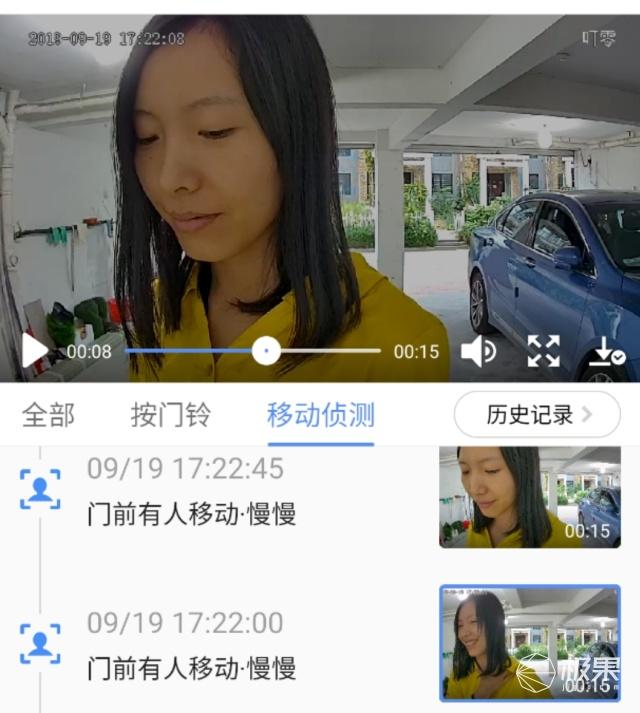The height and width of the screenshot is (713, 640).
Task: Play the doorbell video
Action: click(x=35, y=351)
